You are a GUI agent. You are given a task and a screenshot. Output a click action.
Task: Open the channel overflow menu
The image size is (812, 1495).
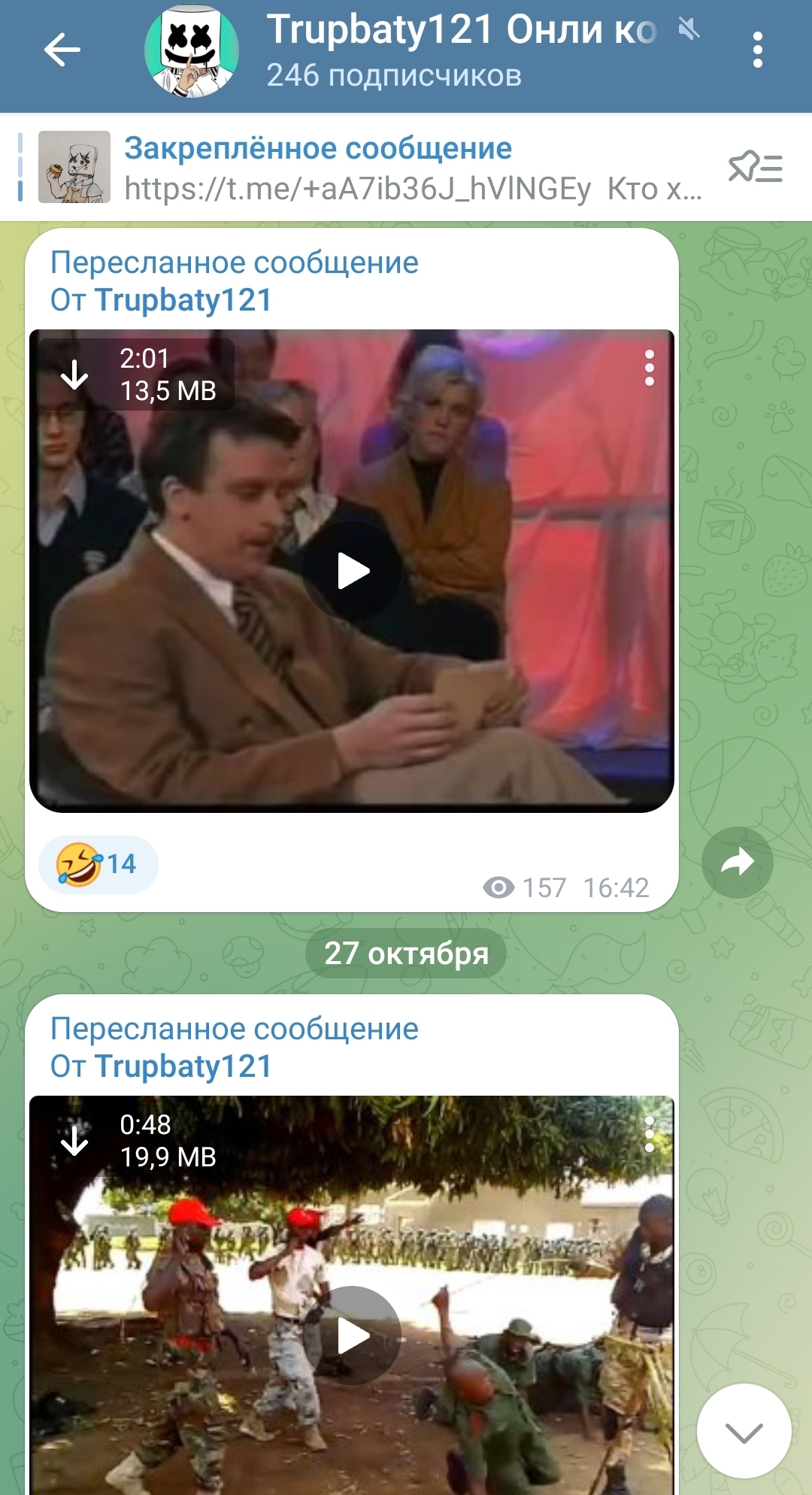pos(757,50)
